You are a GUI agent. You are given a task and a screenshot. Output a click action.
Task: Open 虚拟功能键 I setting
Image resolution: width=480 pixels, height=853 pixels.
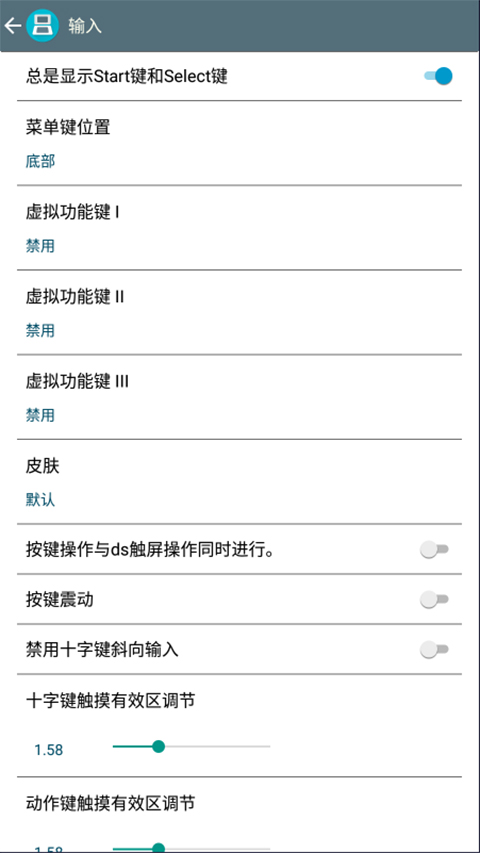[239, 228]
